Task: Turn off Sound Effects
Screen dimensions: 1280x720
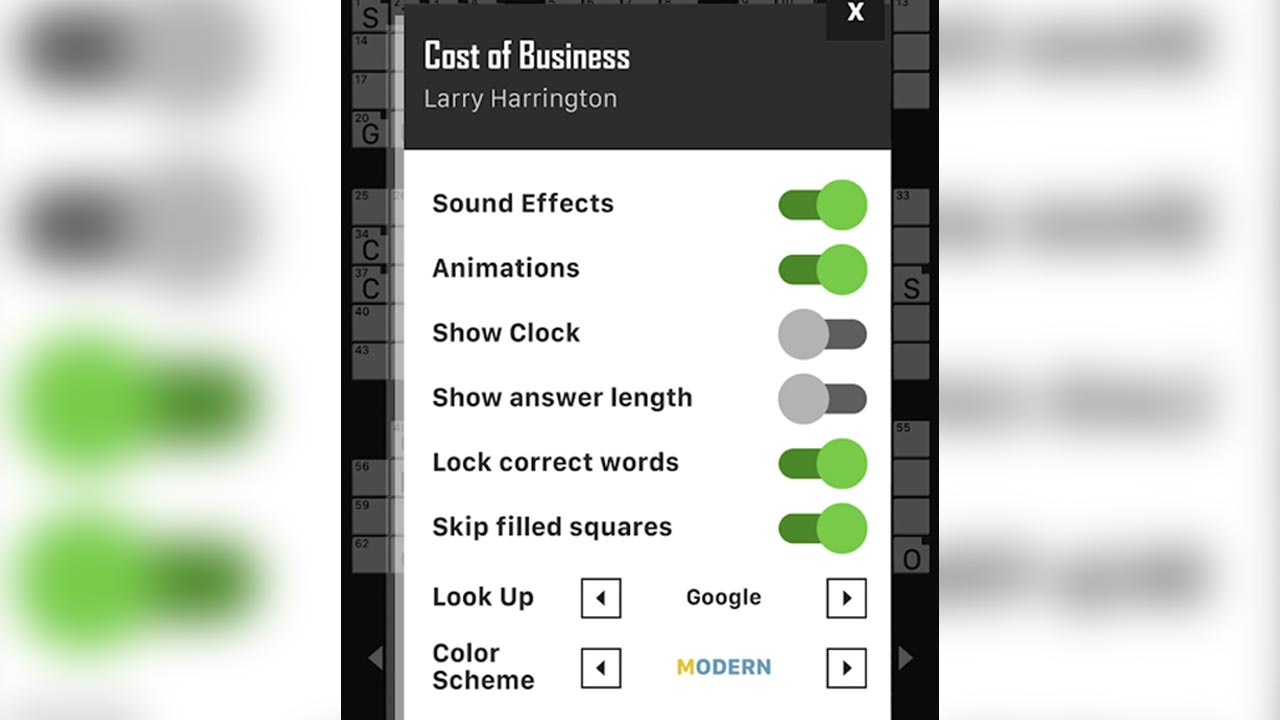Action: (x=822, y=205)
